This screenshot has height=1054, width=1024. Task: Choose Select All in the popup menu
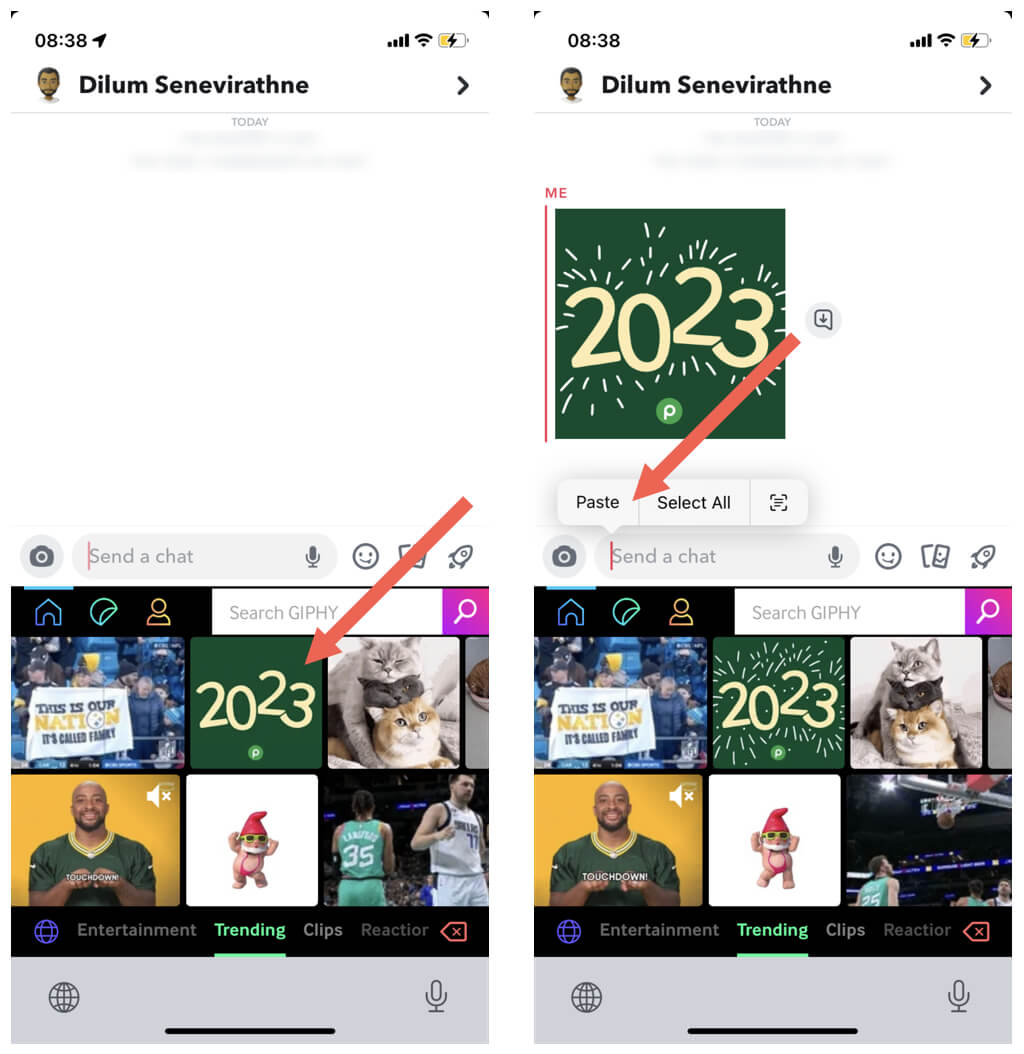coord(693,502)
